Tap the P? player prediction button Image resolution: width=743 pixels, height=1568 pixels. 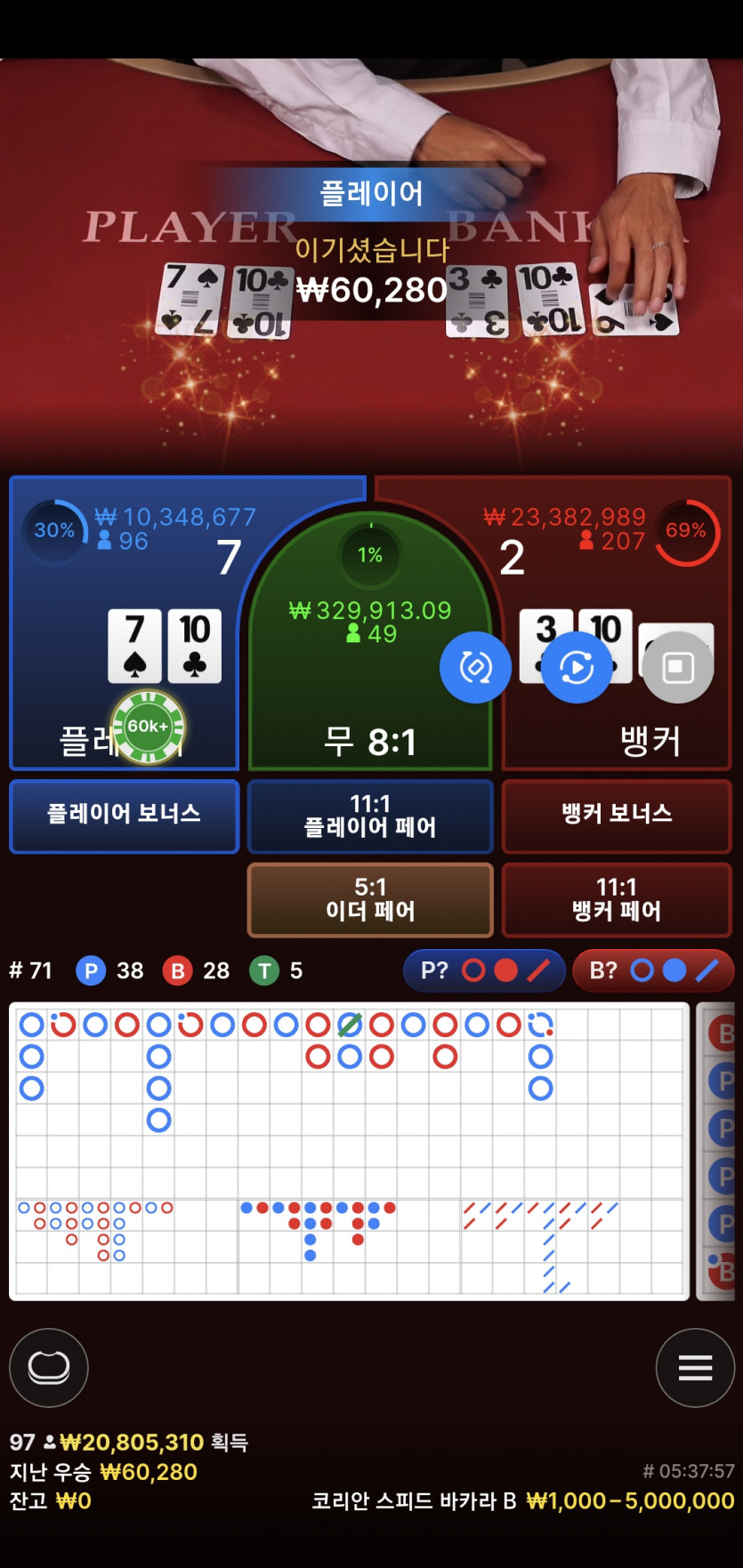click(484, 970)
